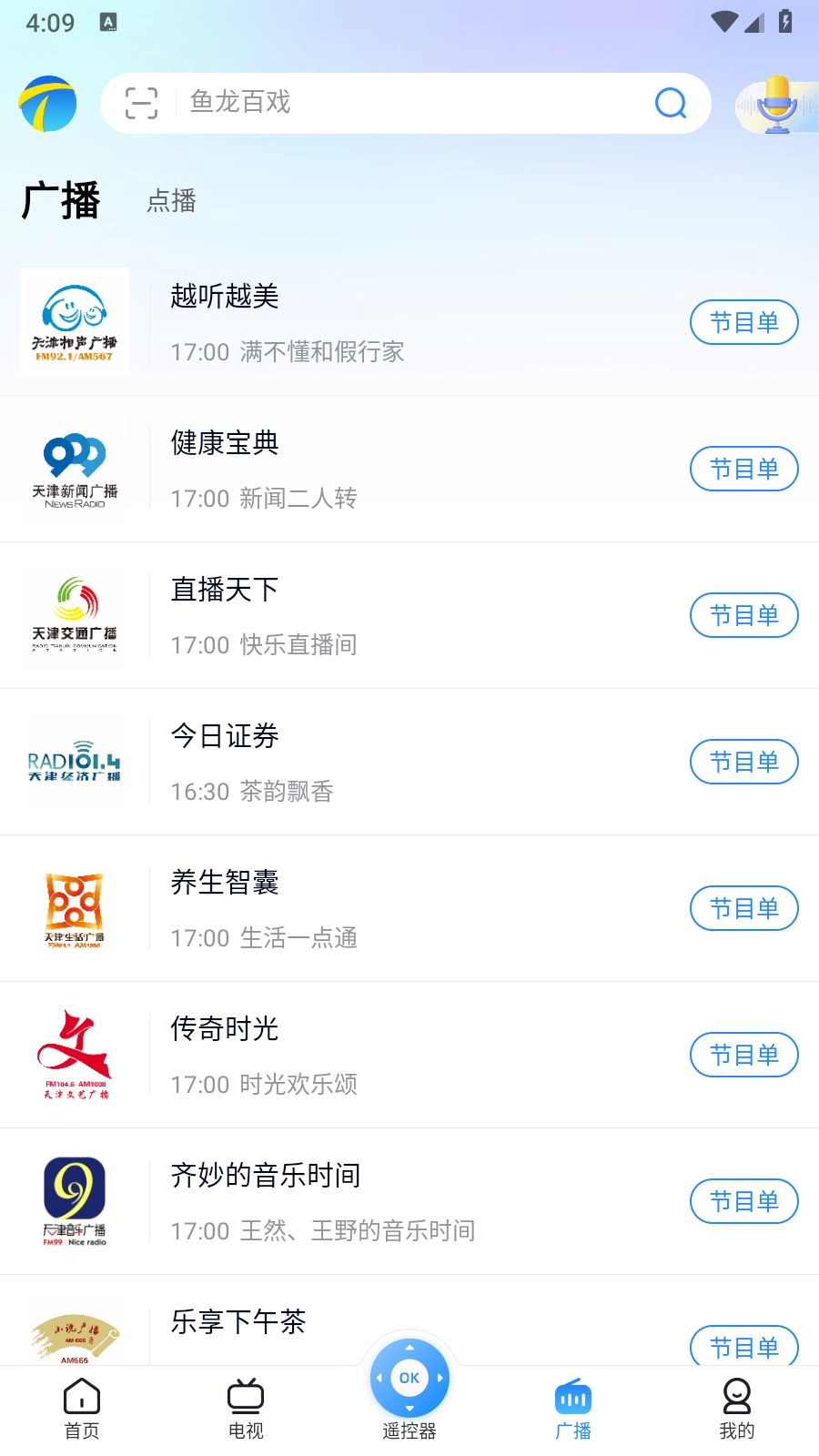Switch to the 点播 tab
The width and height of the screenshot is (819, 1456).
click(x=173, y=200)
